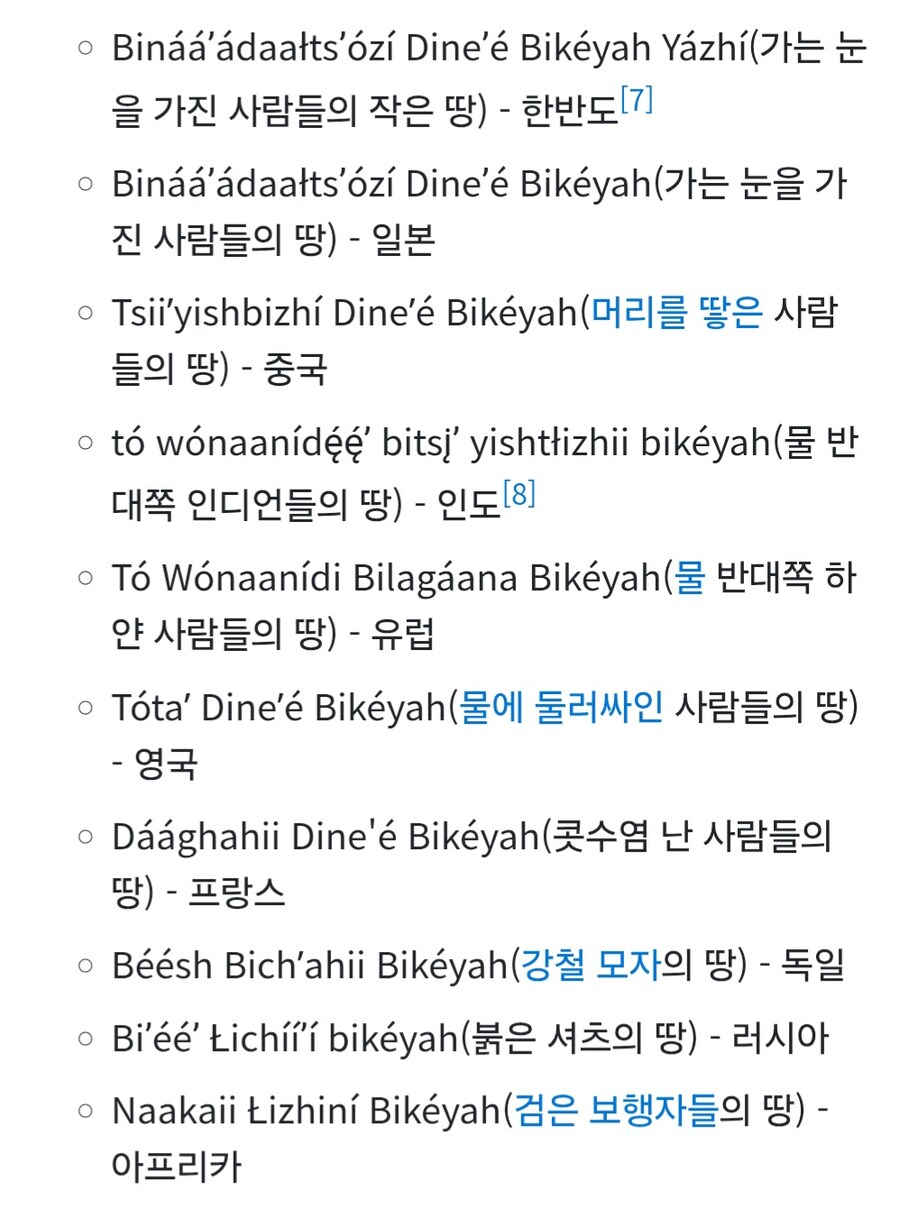Open the 물 link in the 유럽 entry
The width and height of the screenshot is (900, 1226).
[690, 578]
